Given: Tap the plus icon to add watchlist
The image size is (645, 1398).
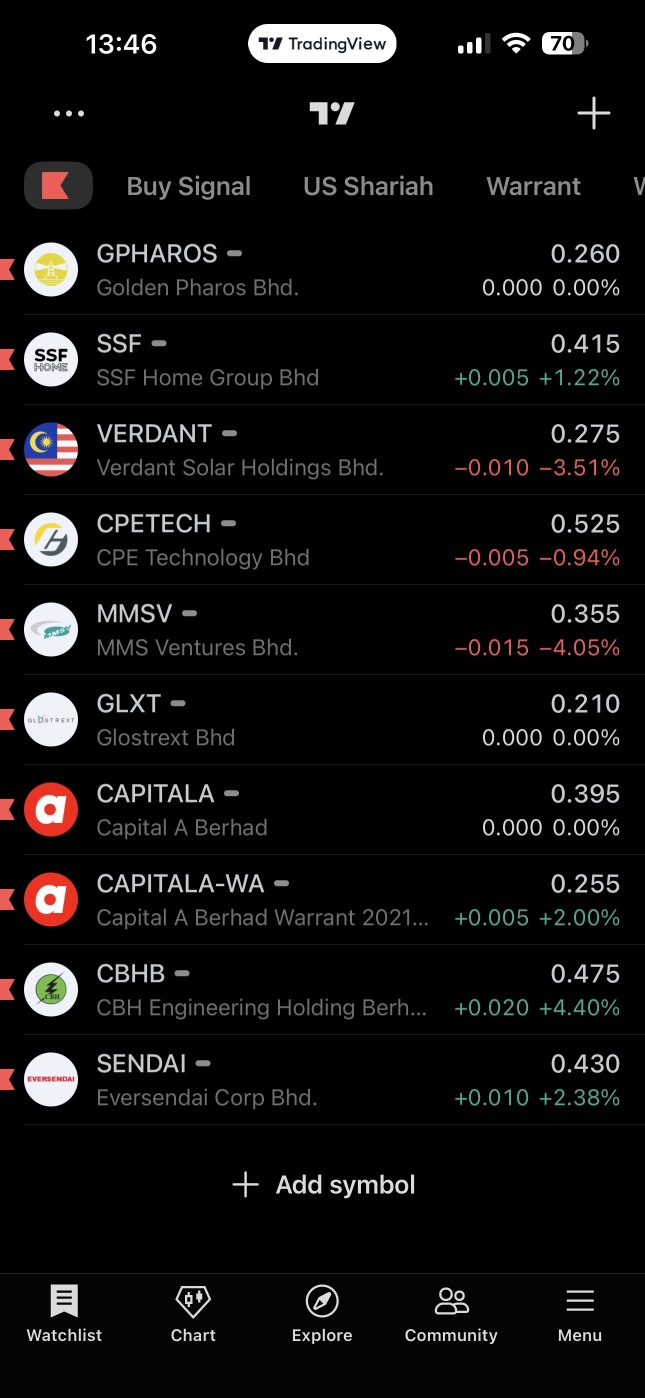Looking at the screenshot, I should (x=593, y=113).
